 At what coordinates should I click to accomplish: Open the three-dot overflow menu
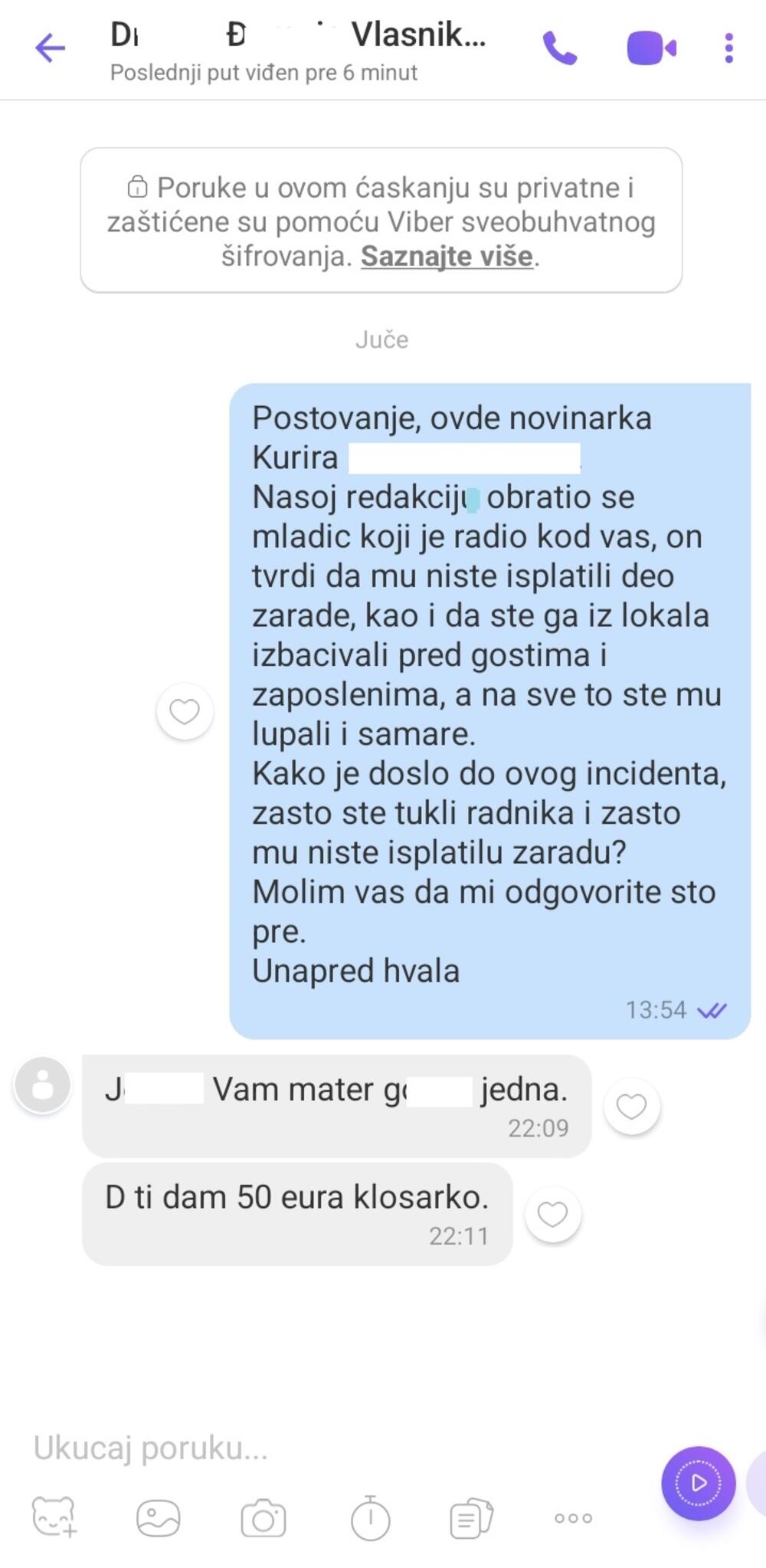(728, 48)
